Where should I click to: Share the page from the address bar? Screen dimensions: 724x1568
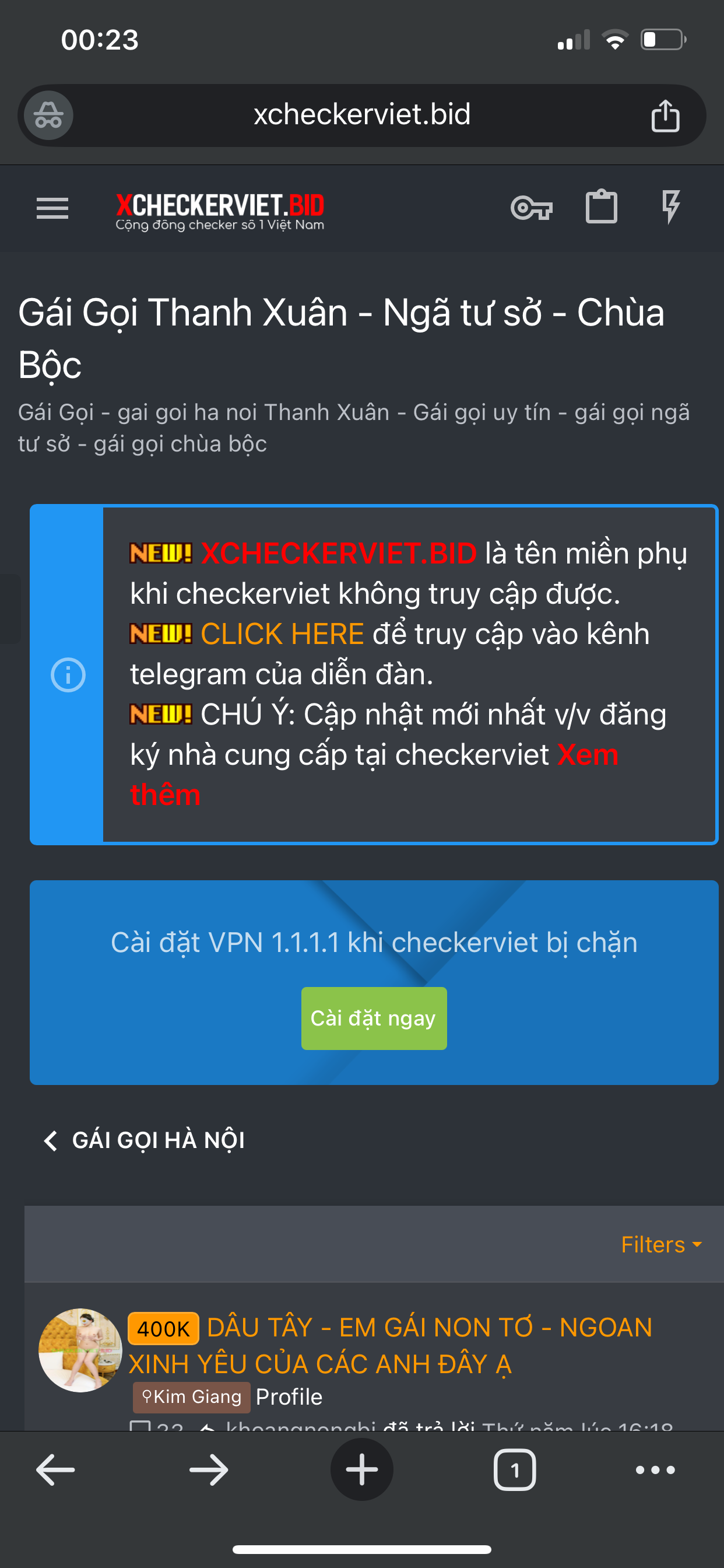tap(665, 116)
